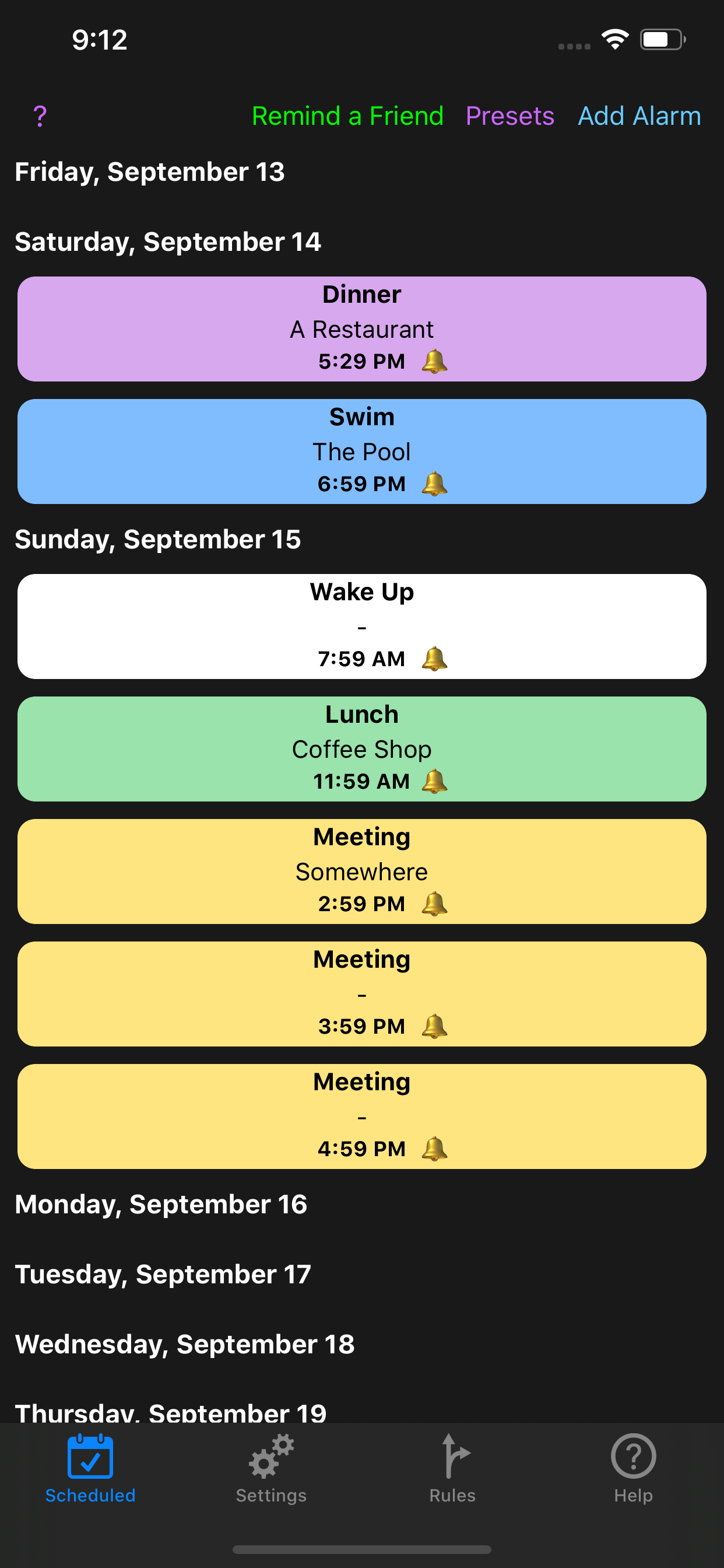
Task: Add a new alarm
Action: (639, 116)
